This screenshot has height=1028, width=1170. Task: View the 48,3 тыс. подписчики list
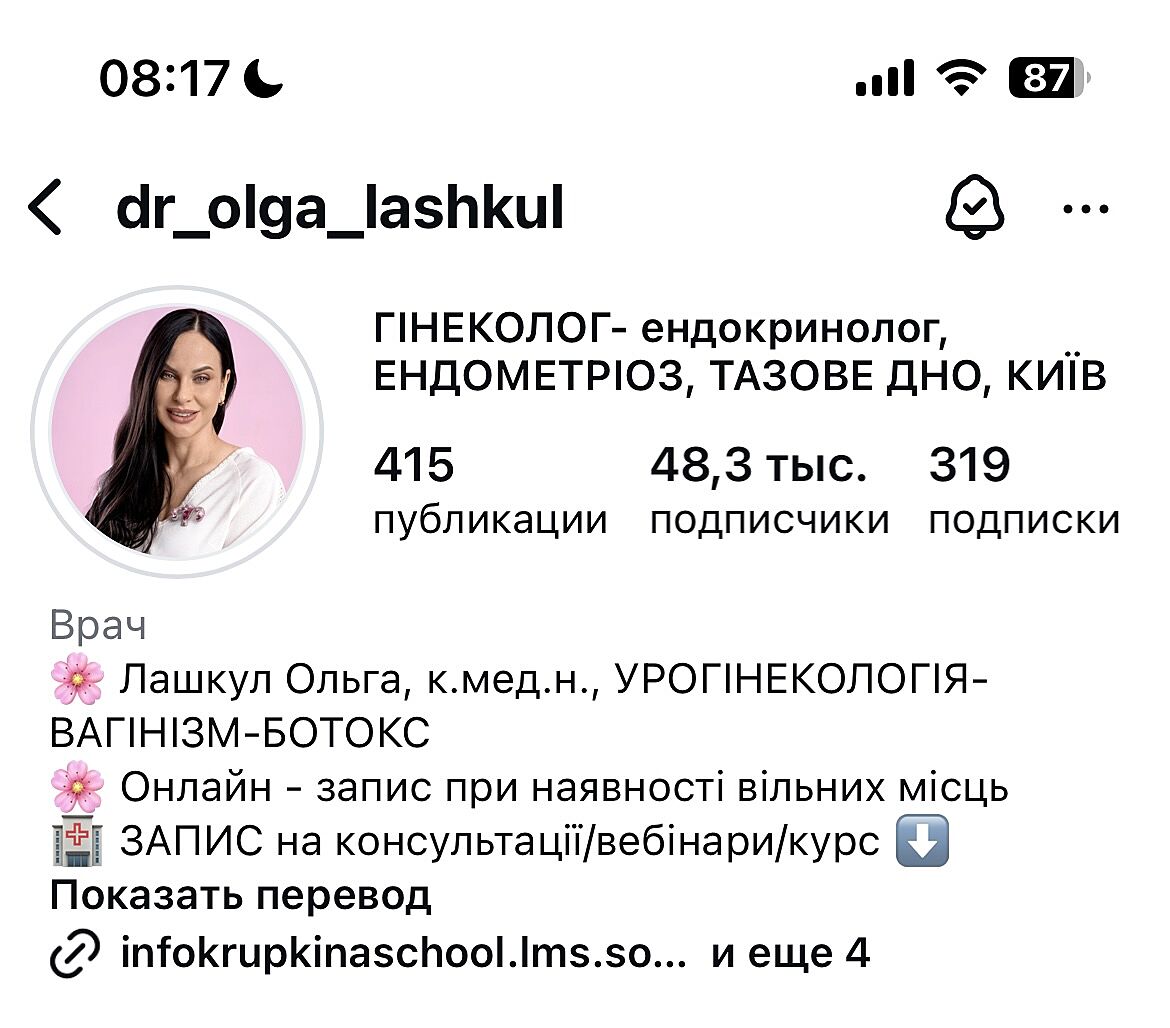(768, 492)
